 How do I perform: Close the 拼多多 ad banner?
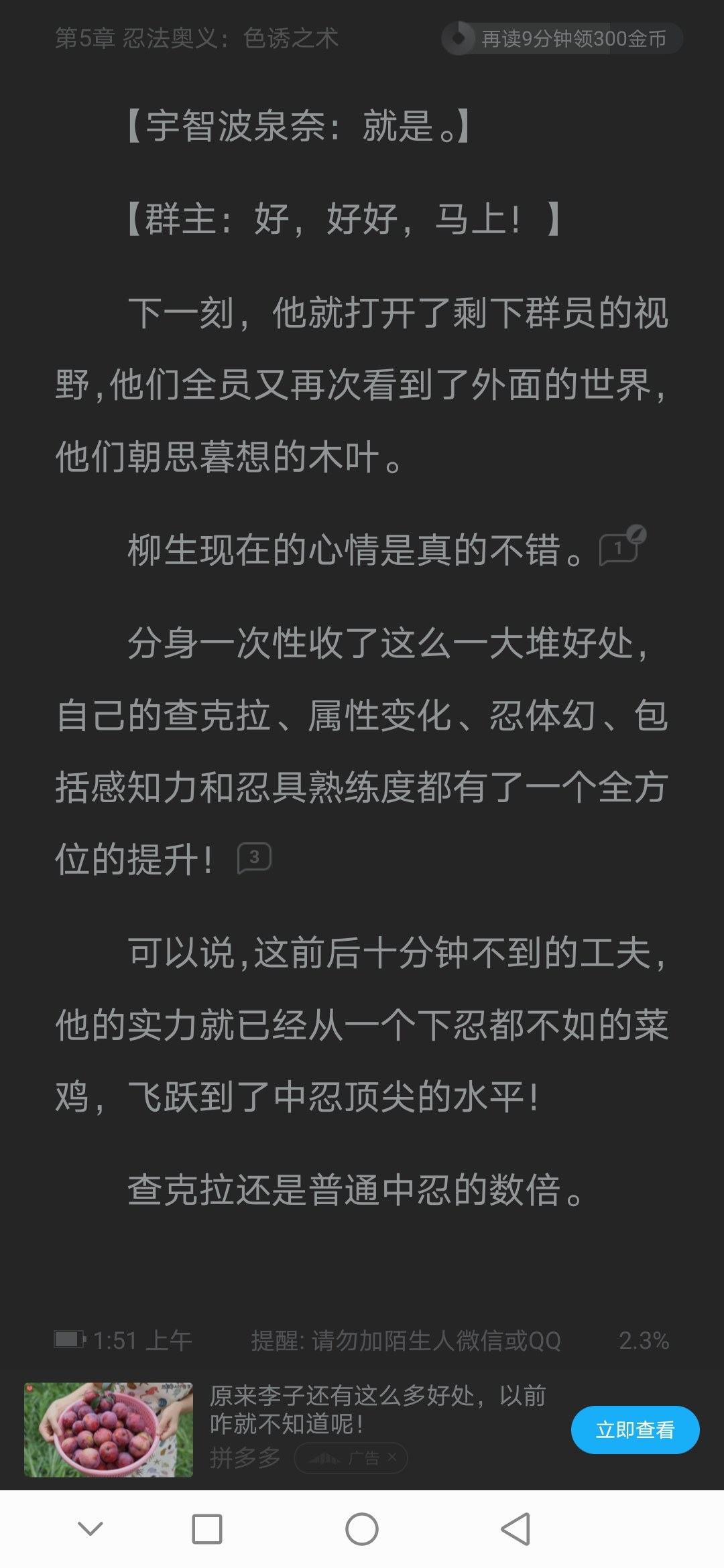click(392, 1457)
